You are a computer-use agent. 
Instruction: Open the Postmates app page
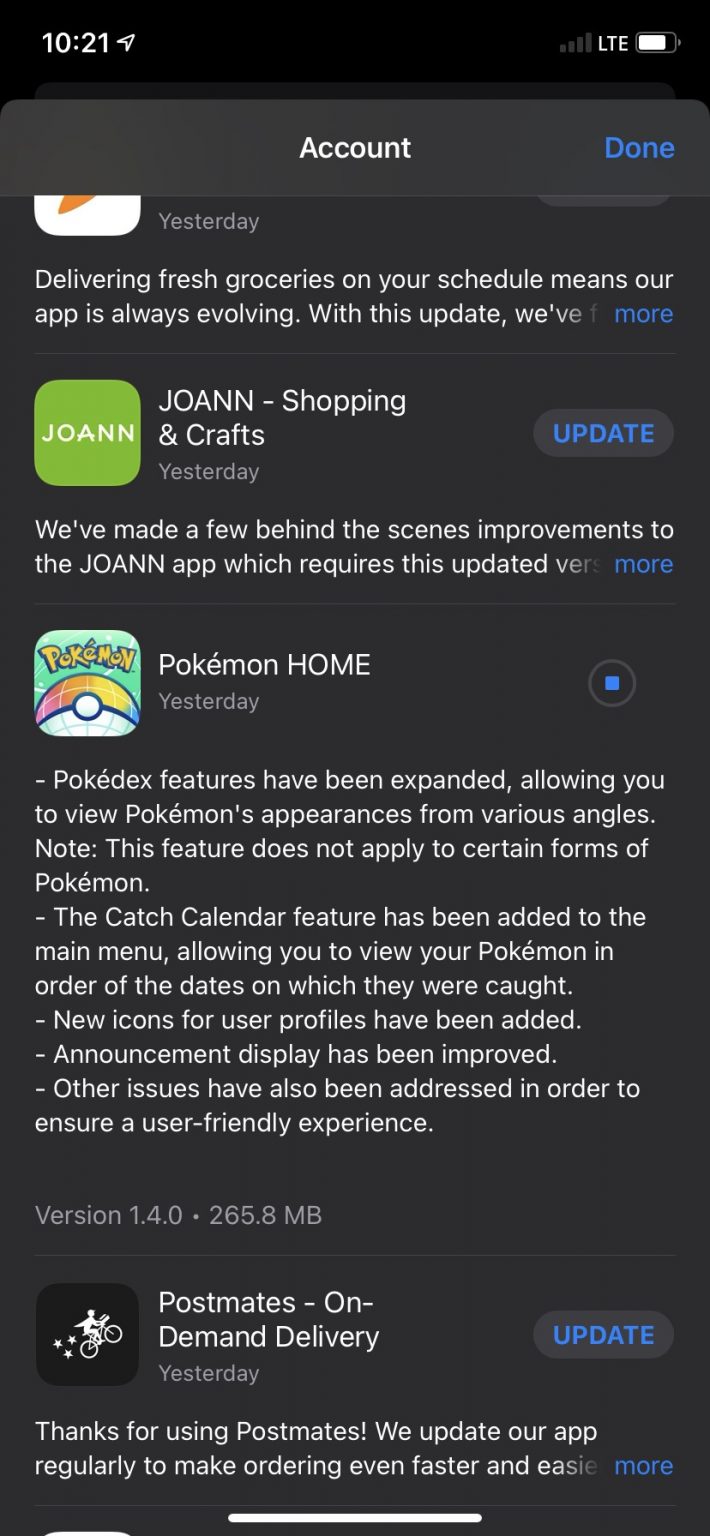coord(88,1335)
